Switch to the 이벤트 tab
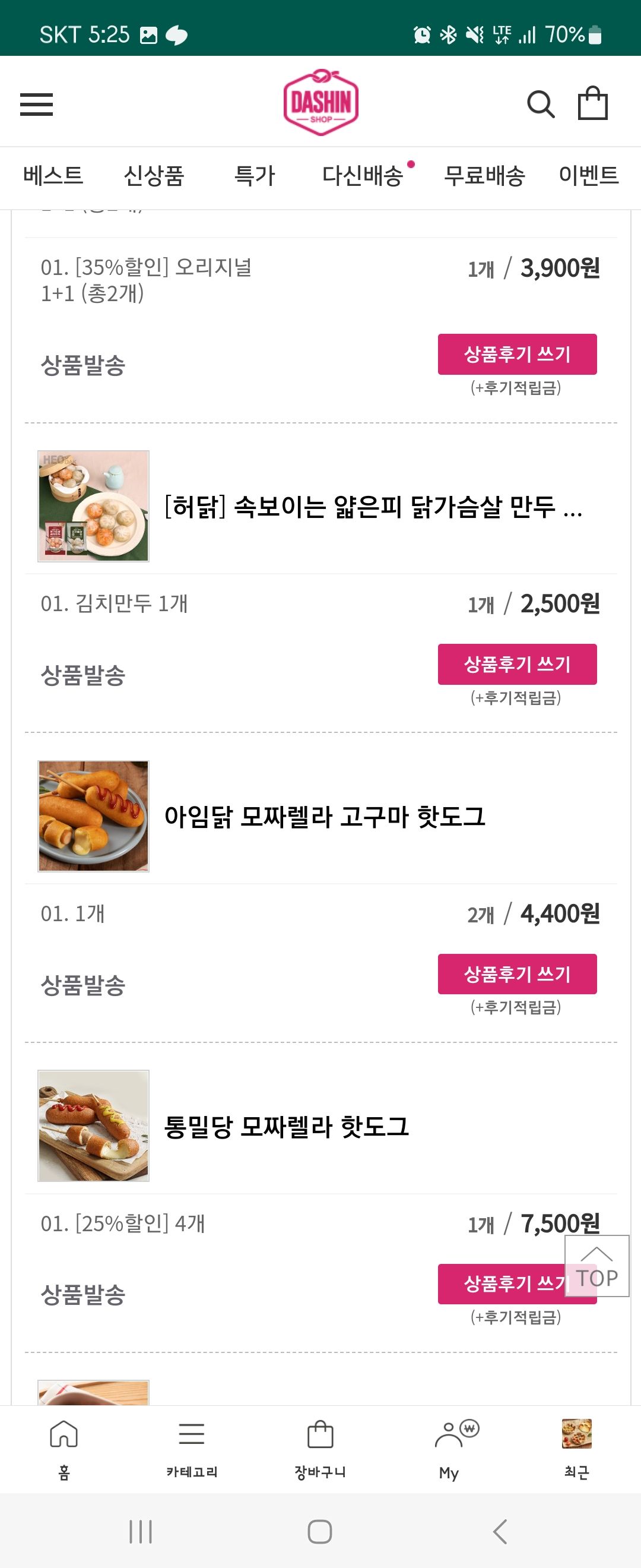Viewport: 641px width, 1568px height. coord(588,176)
